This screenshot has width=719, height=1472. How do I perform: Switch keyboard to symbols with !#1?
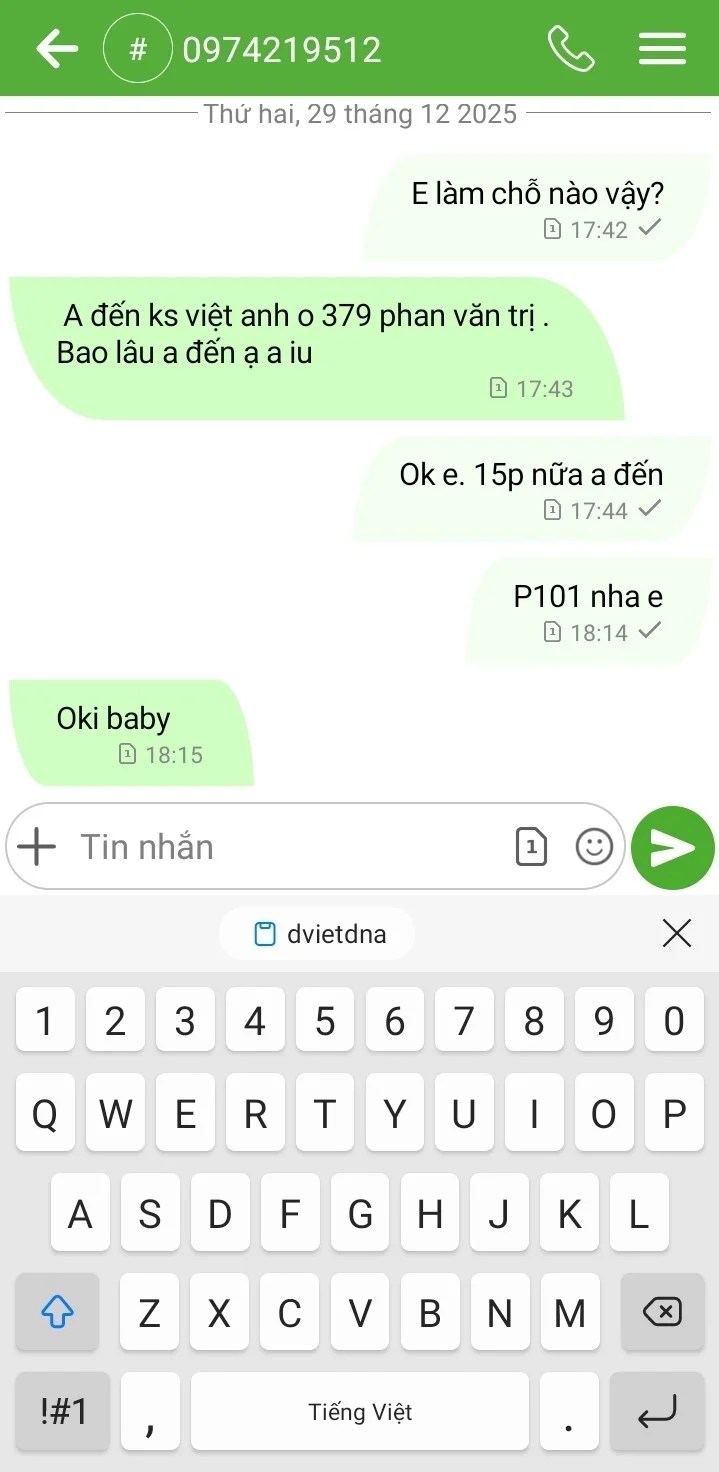pyautogui.click(x=63, y=1411)
